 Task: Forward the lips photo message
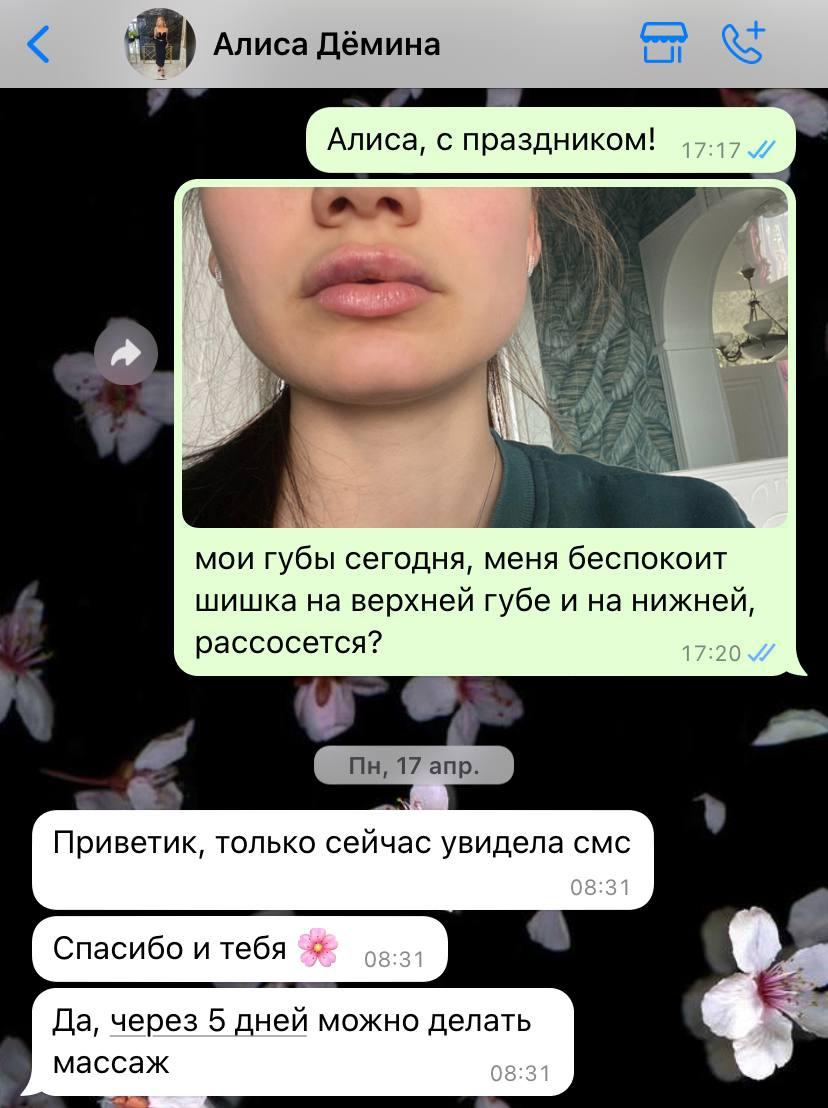point(126,352)
